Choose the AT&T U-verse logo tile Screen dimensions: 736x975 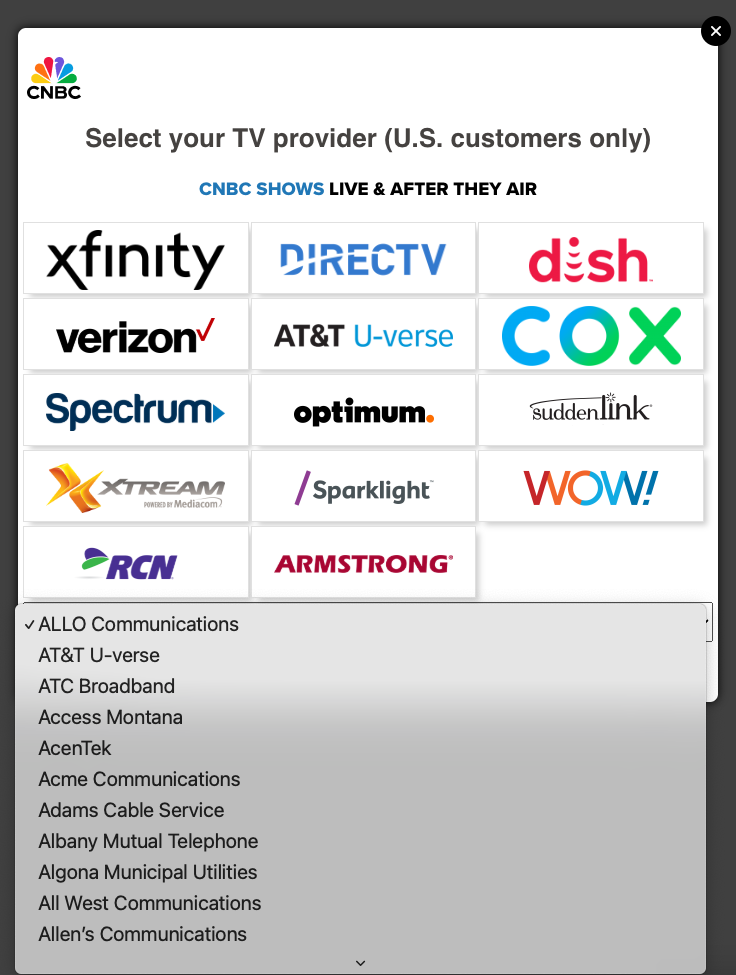click(363, 335)
